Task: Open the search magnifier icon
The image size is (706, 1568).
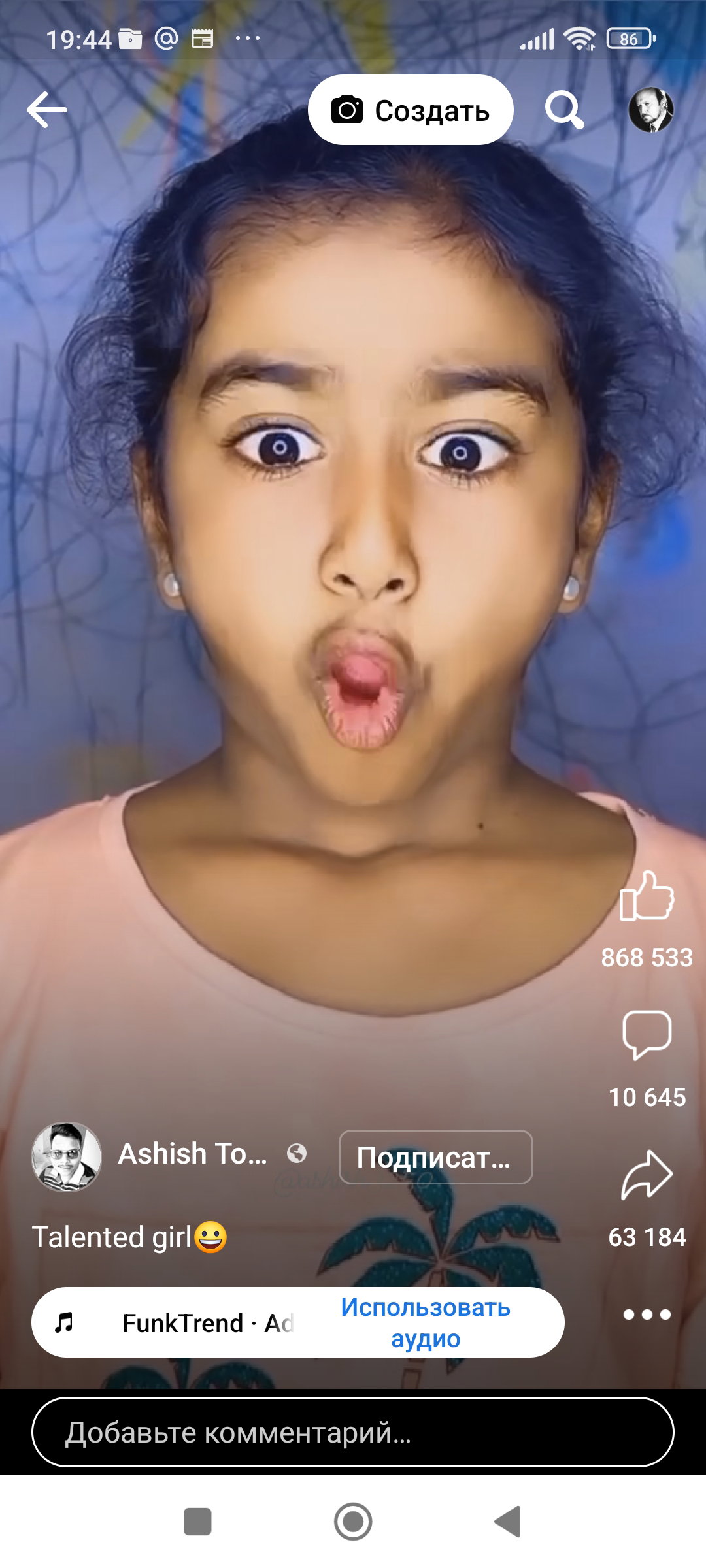Action: [x=565, y=110]
